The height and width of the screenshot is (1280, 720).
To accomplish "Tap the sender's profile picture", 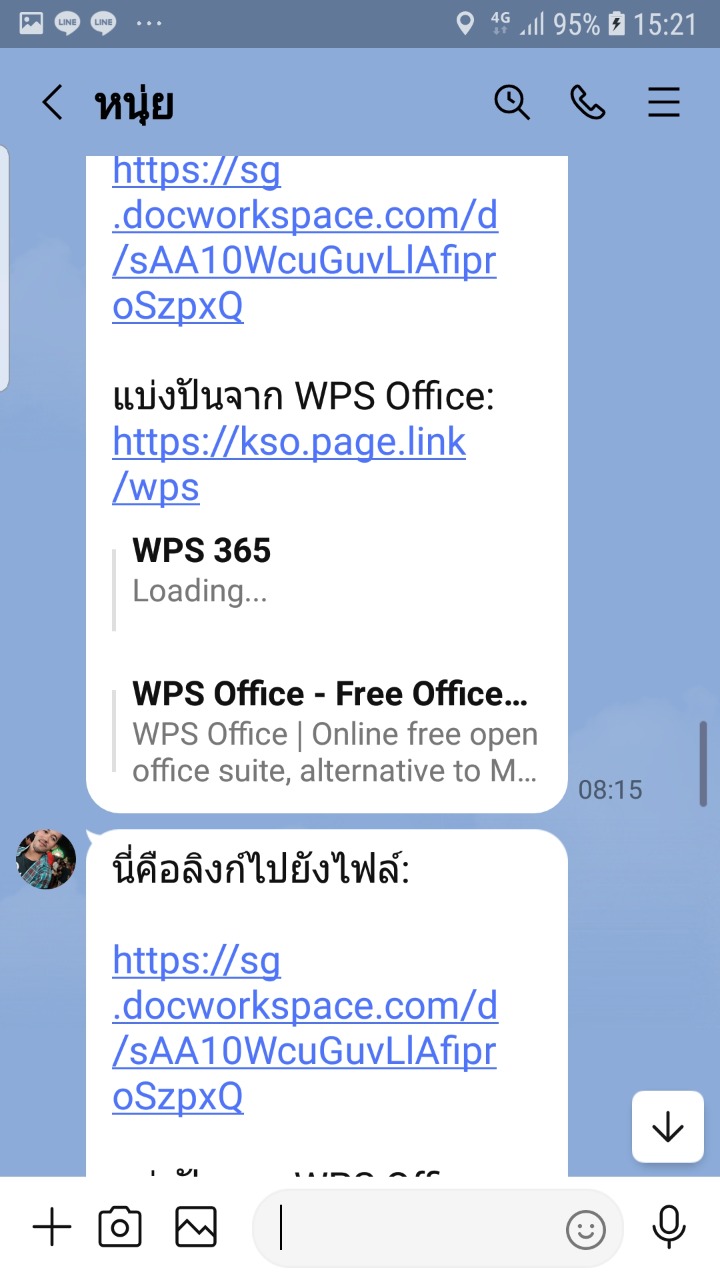I will coord(46,859).
